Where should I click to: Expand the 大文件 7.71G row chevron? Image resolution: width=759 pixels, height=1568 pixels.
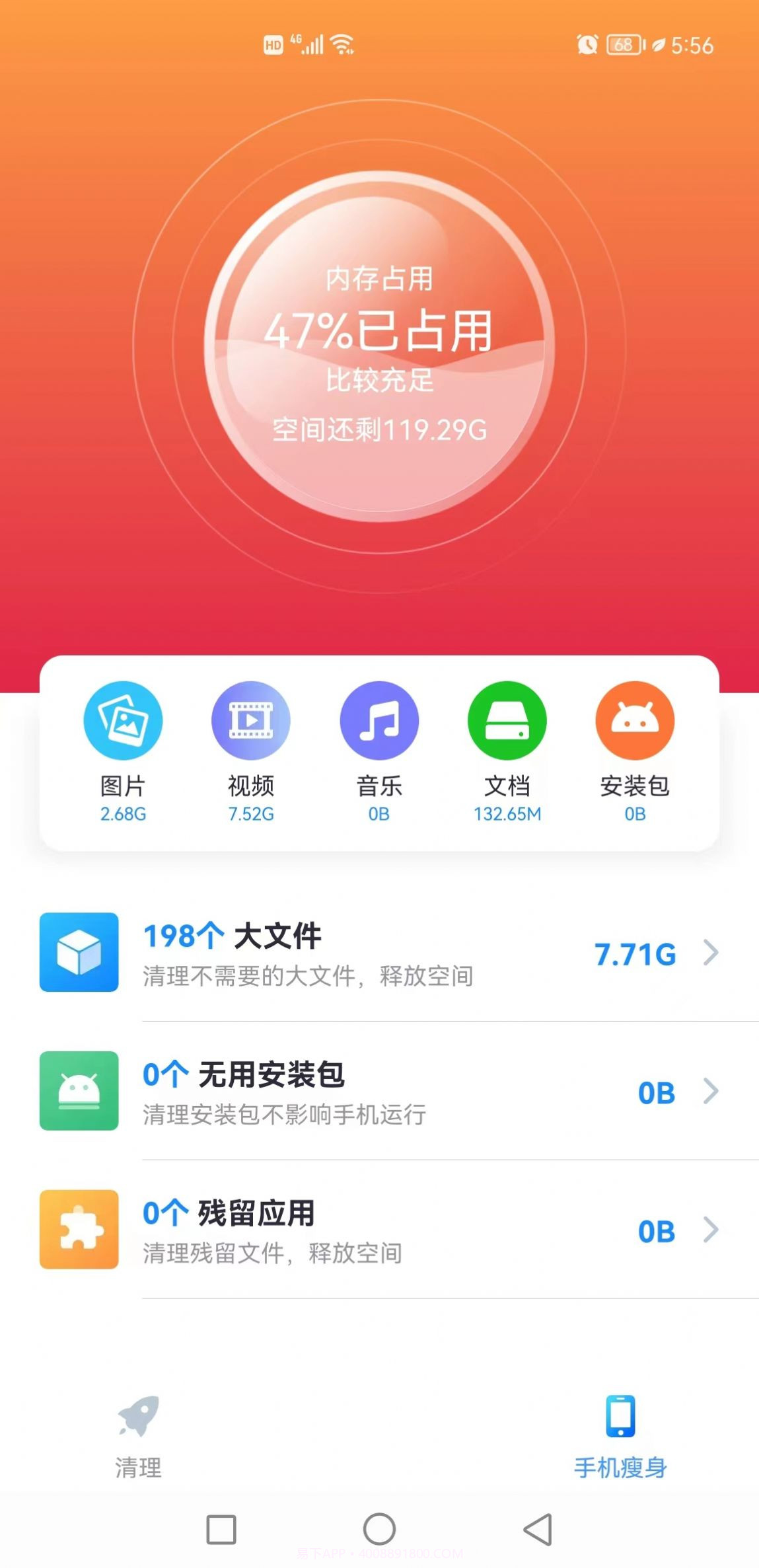(x=711, y=953)
